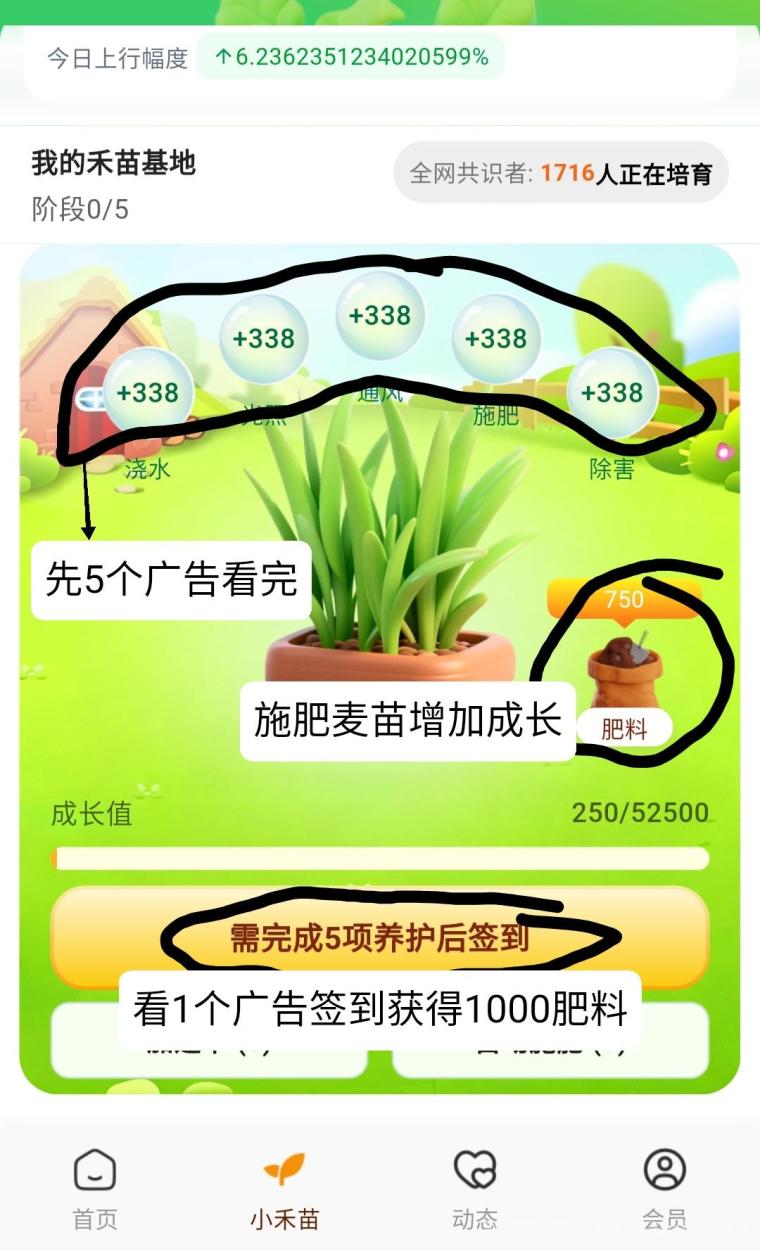Collect the +338 bubble for 施肥
760x1251 pixels.
point(496,338)
